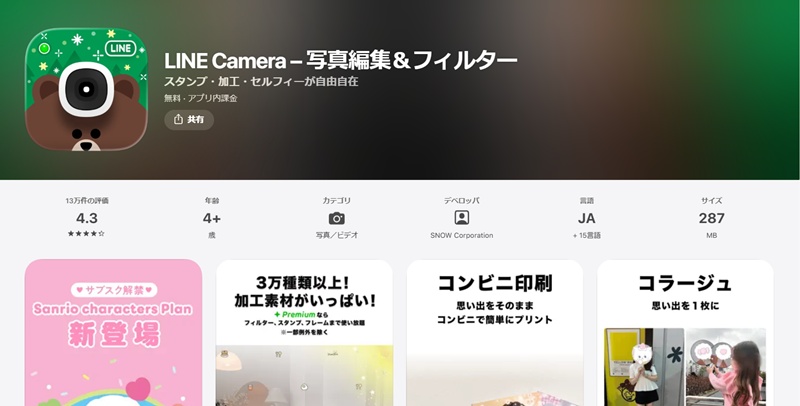The height and width of the screenshot is (406, 800).
Task: View developer SNOW Corporation
Action: tap(462, 218)
